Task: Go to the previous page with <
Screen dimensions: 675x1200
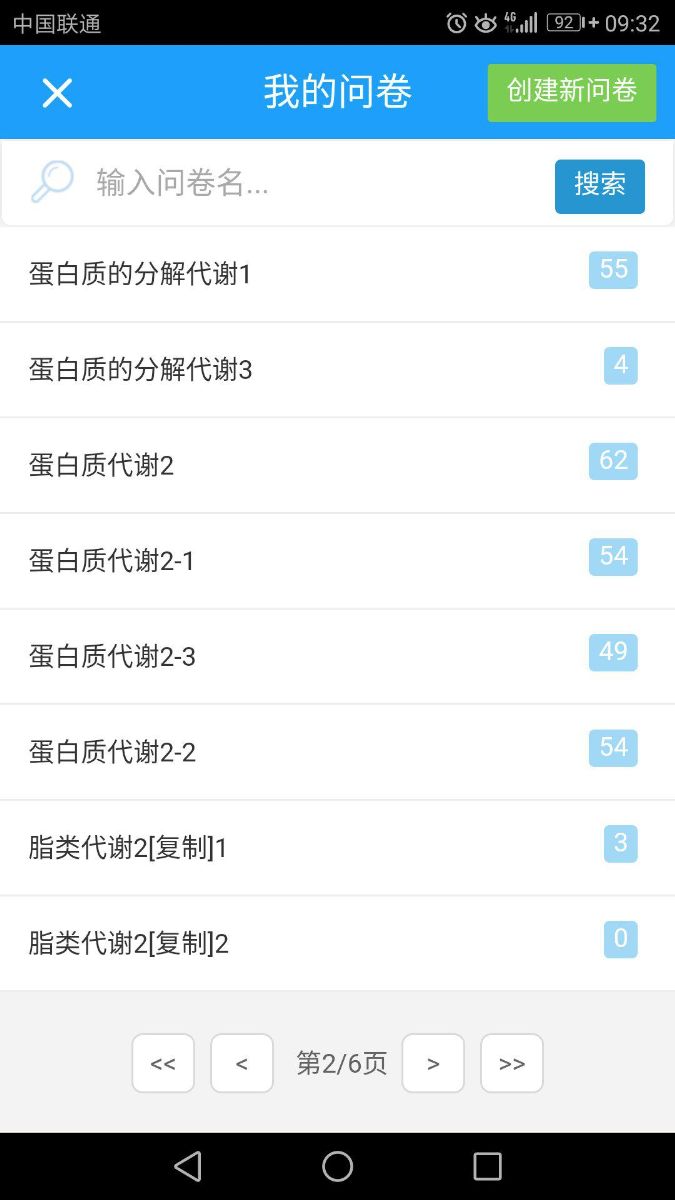Action: tap(242, 1063)
